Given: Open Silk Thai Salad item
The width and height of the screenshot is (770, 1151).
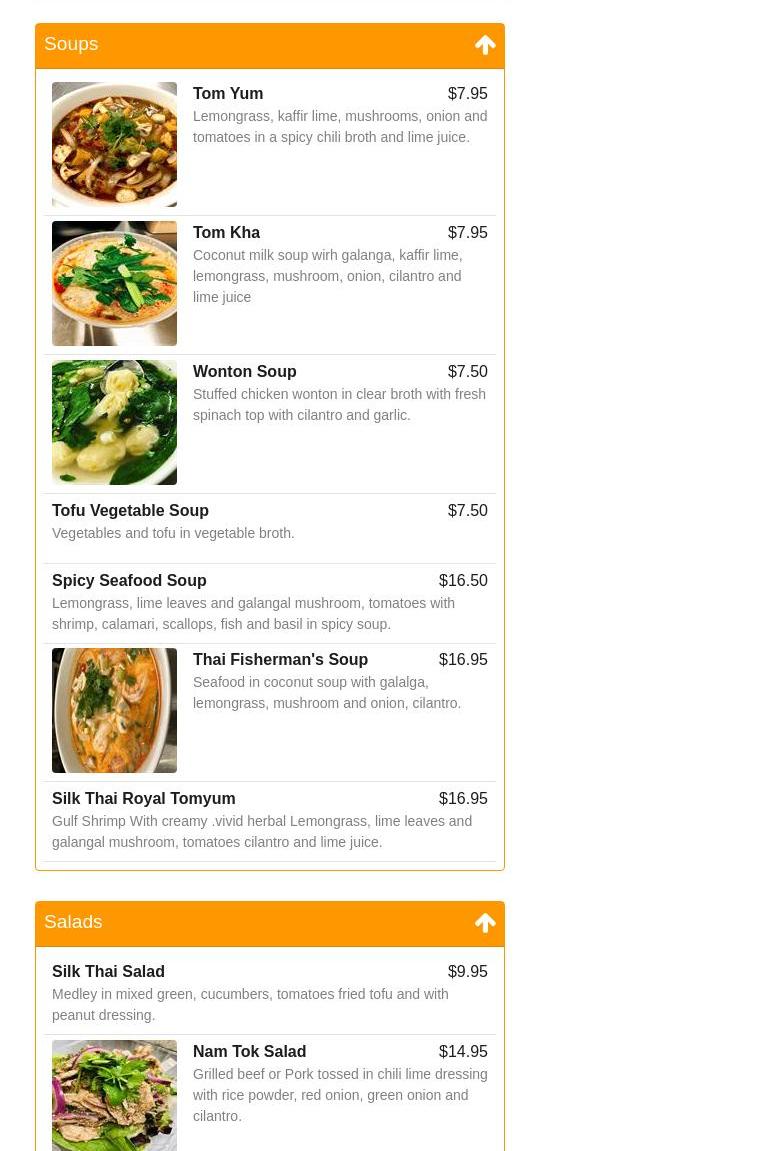Looking at the screenshot, I should 108,972.
